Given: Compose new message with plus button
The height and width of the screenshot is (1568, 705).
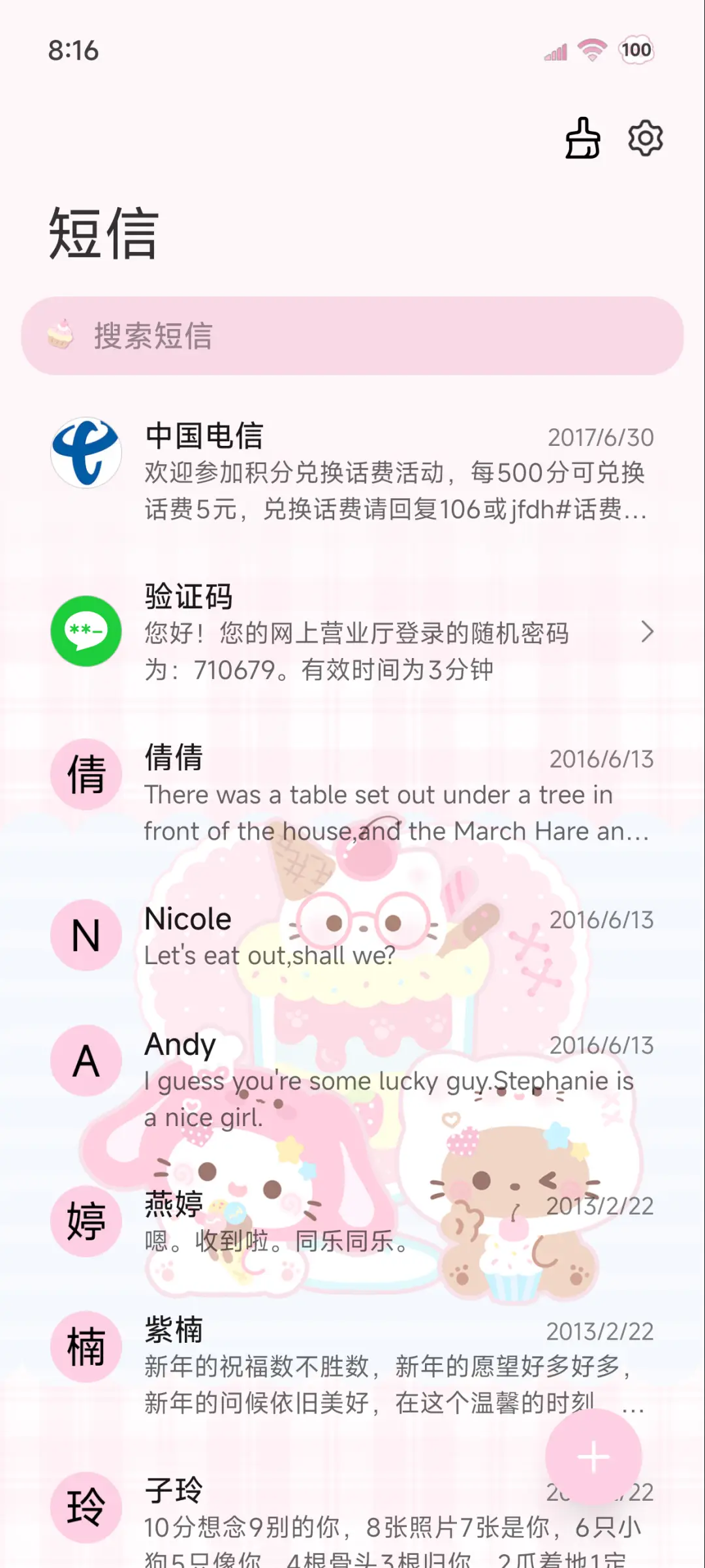Looking at the screenshot, I should (x=593, y=1456).
